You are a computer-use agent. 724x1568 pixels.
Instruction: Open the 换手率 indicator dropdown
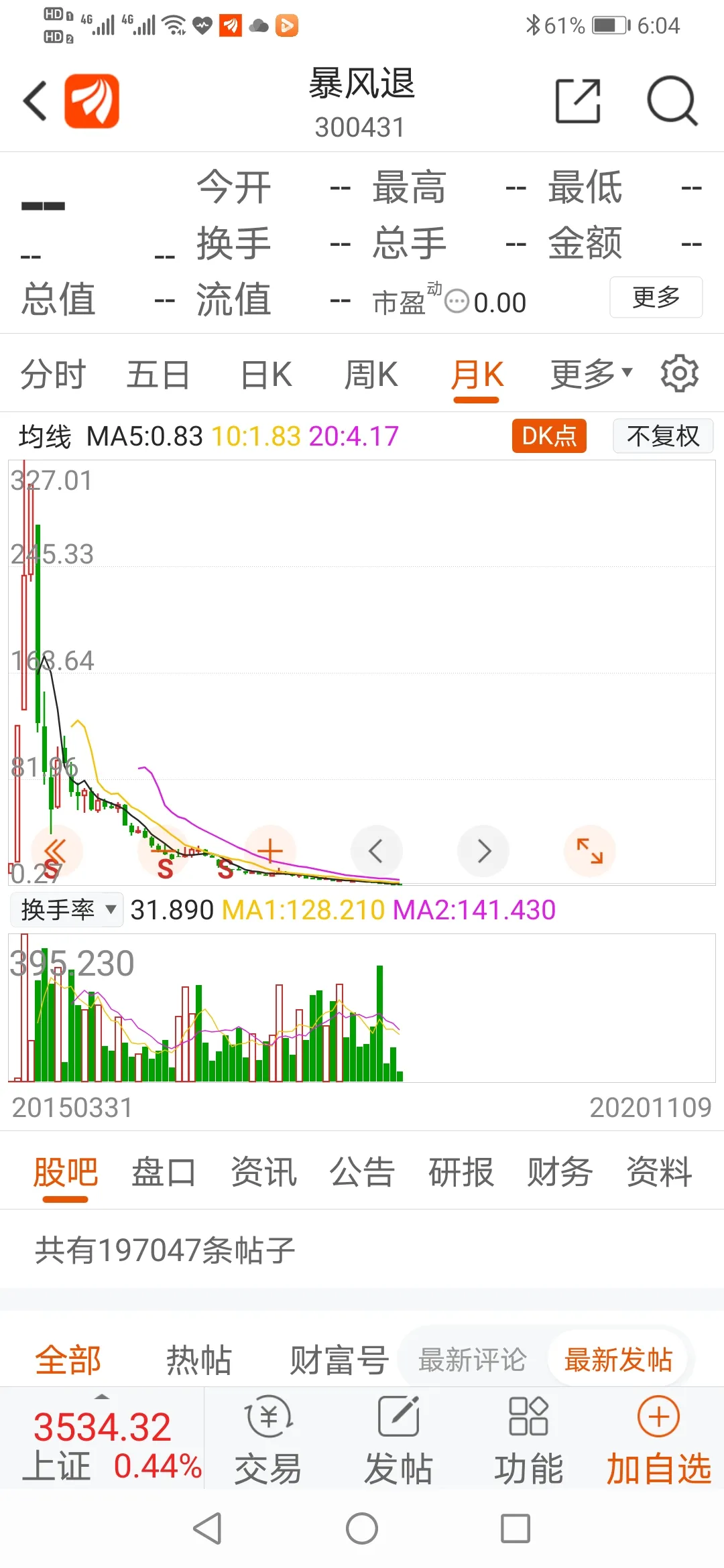pos(67,910)
